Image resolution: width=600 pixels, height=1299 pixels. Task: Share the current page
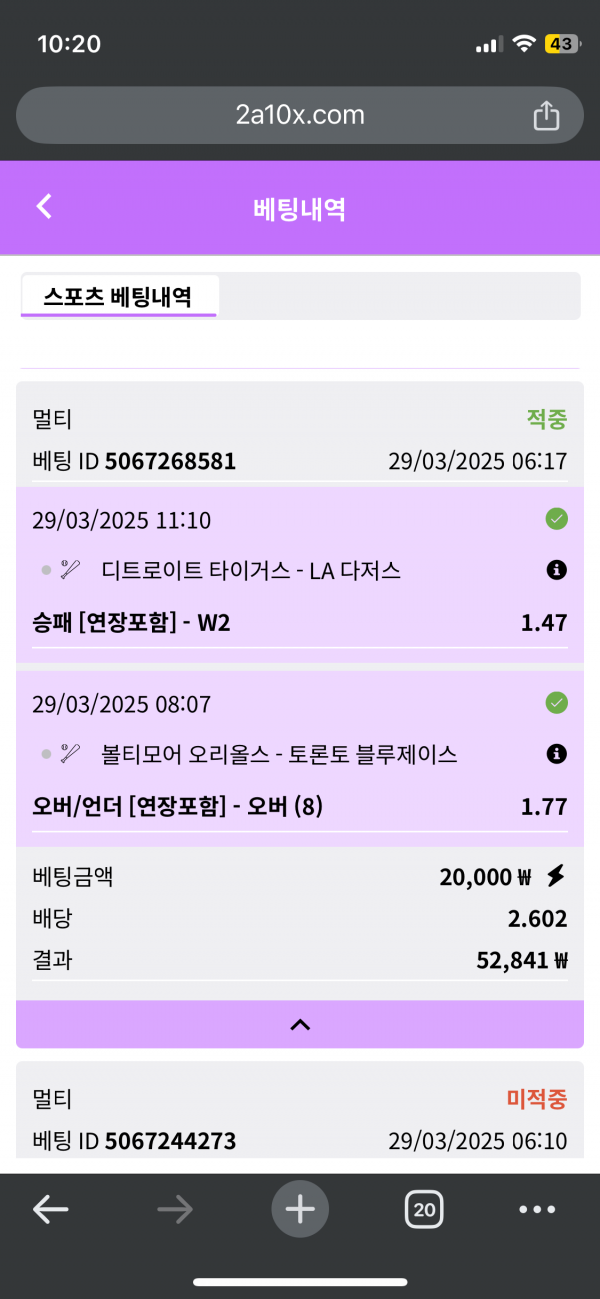[546, 116]
